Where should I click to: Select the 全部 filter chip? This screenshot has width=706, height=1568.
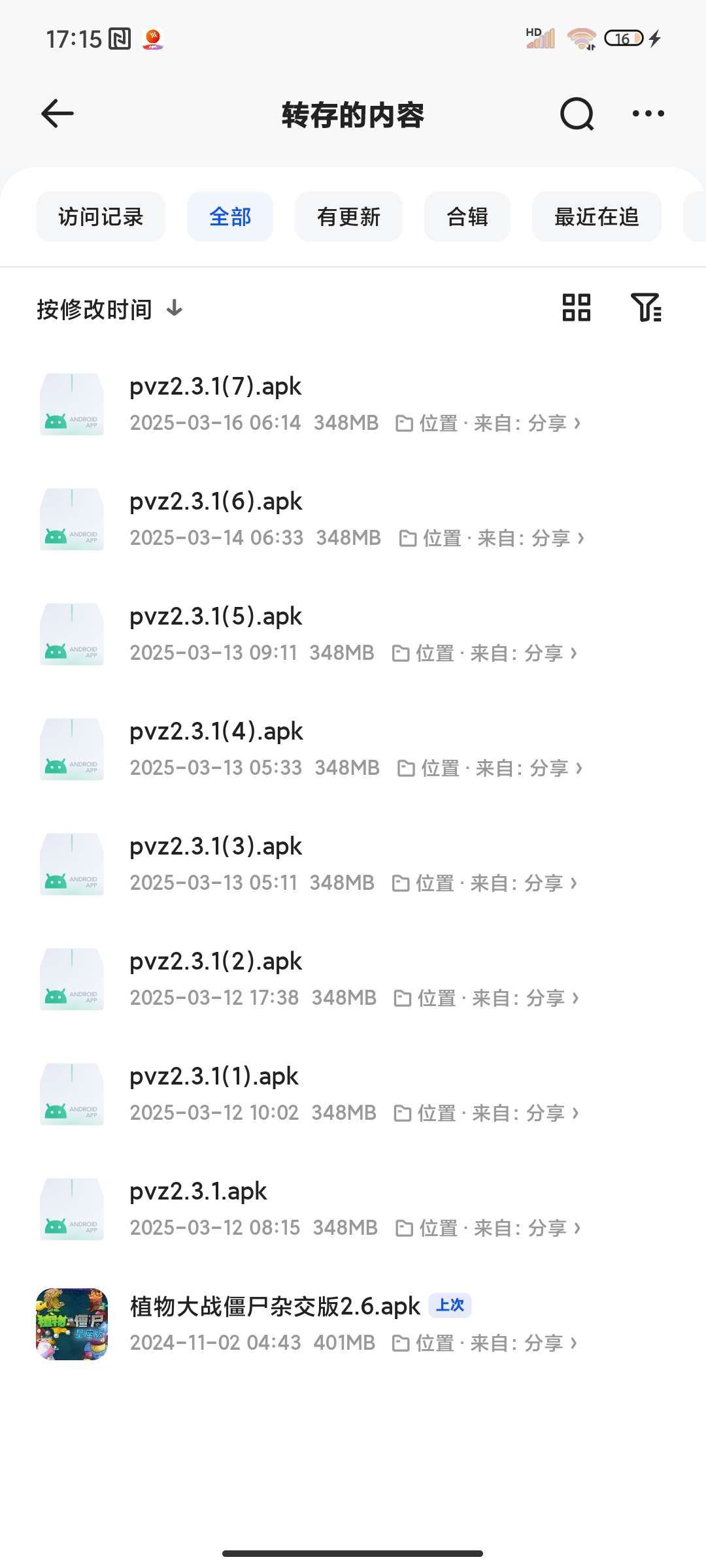pos(230,217)
